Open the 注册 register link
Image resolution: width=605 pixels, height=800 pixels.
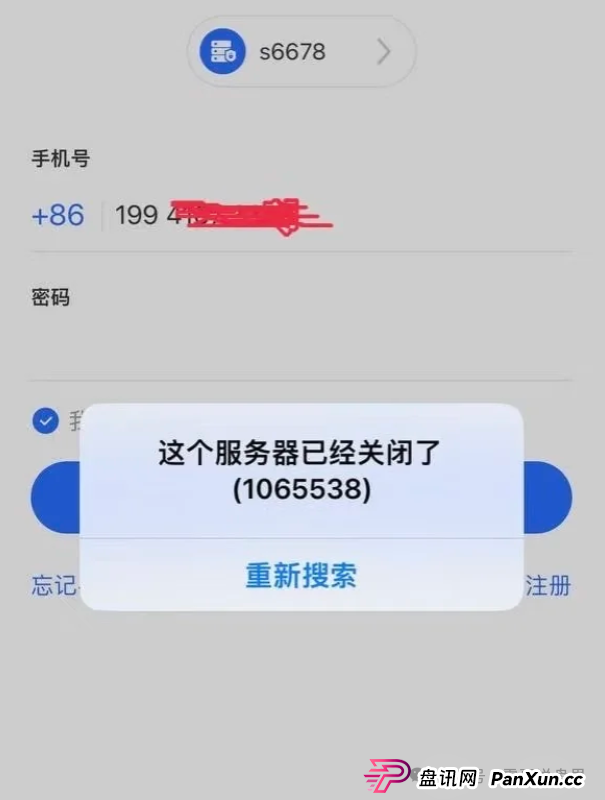point(548,585)
